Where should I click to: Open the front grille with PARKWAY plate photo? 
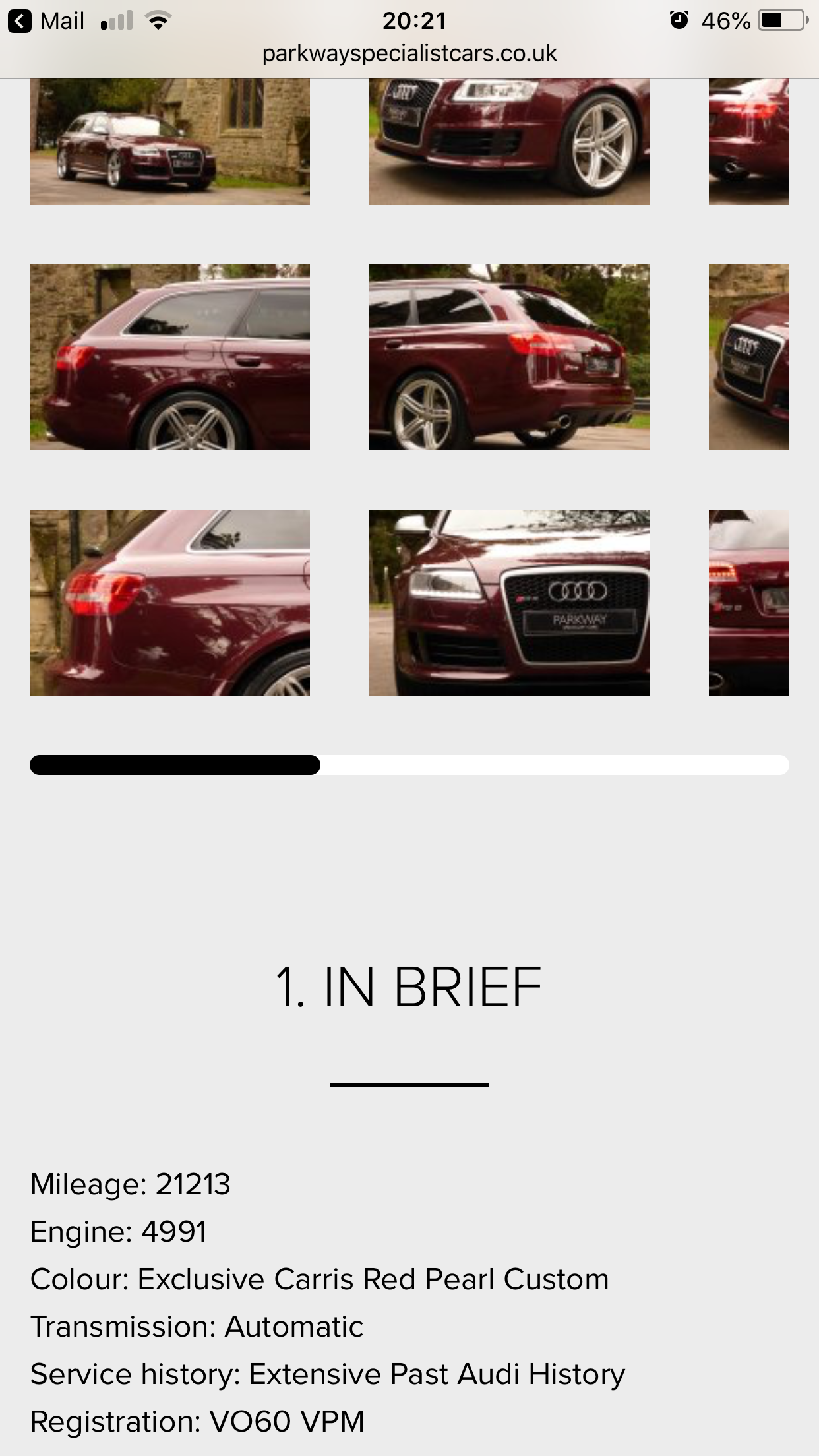509,603
